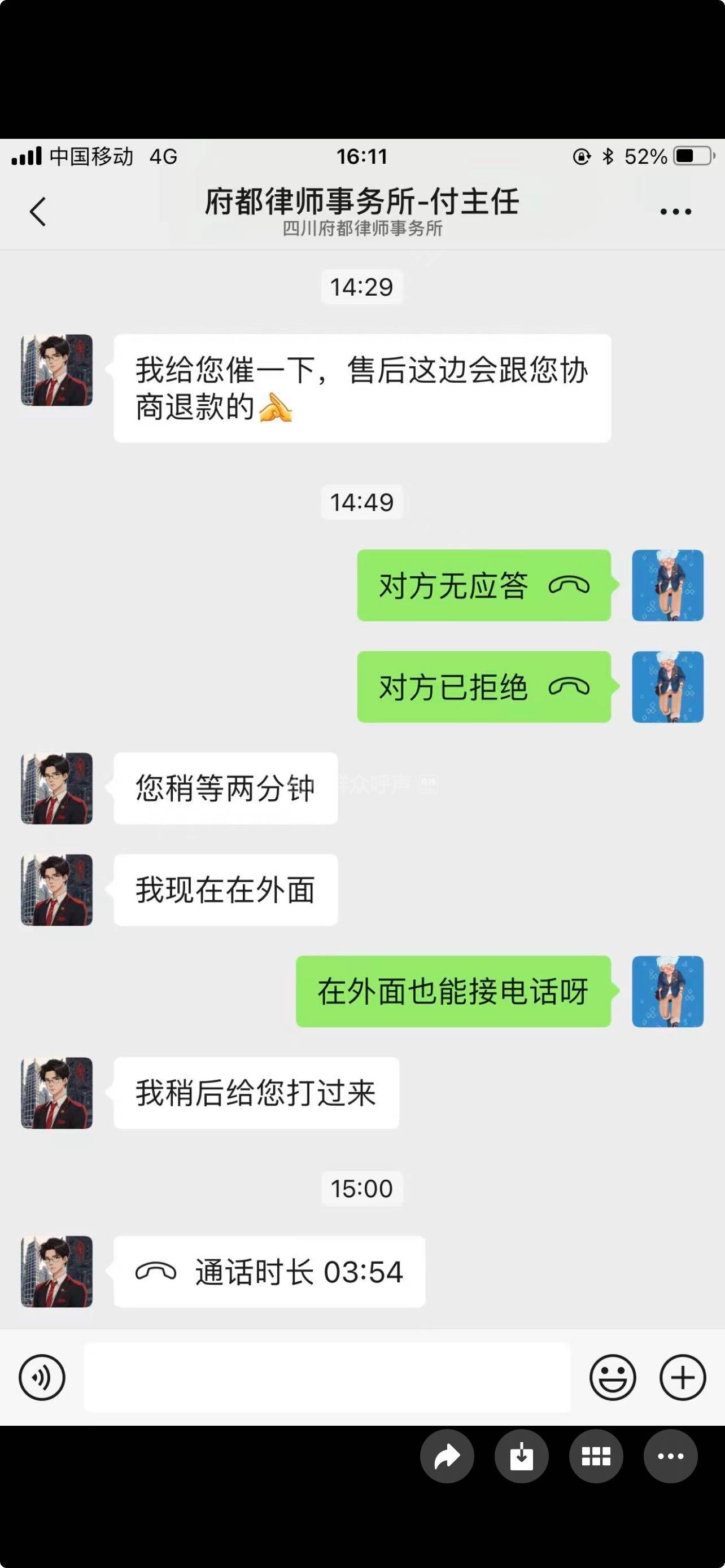Switch to voice message input
This screenshot has height=1568, width=725.
(x=41, y=1377)
